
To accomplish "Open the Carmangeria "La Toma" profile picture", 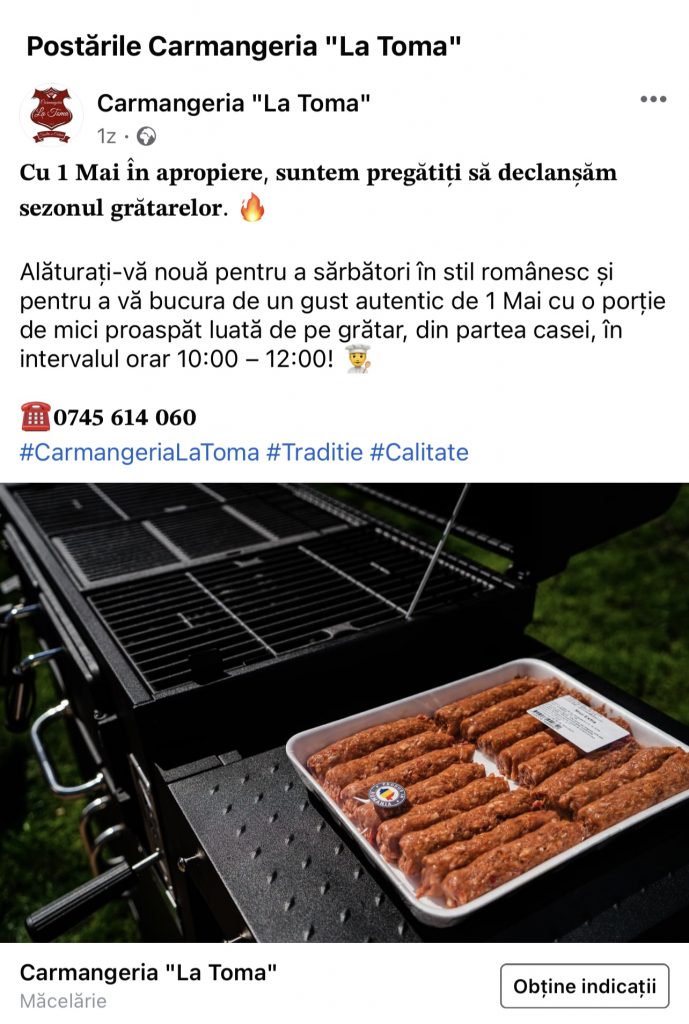I will (x=51, y=116).
